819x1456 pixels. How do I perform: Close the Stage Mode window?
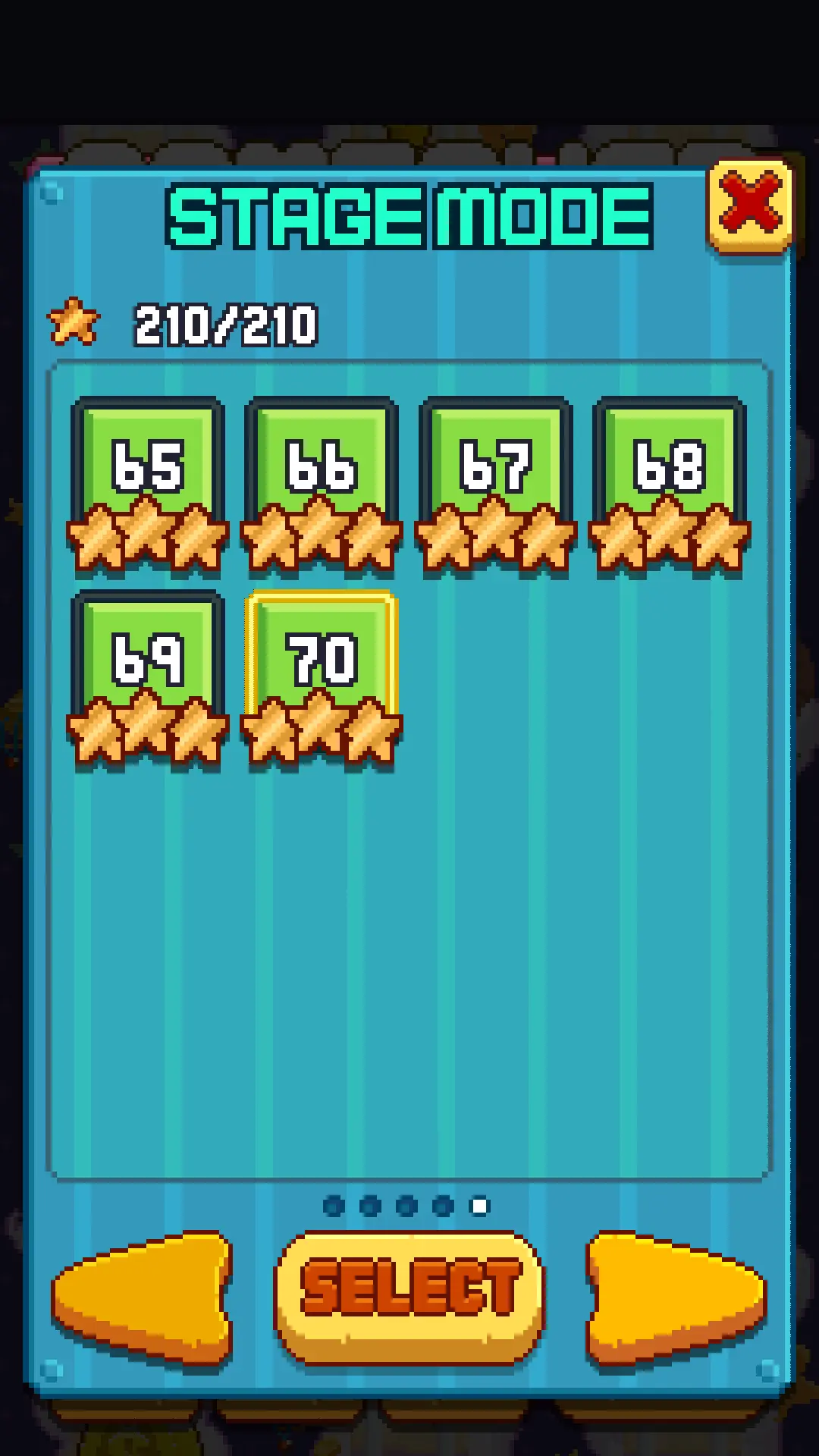point(749,205)
